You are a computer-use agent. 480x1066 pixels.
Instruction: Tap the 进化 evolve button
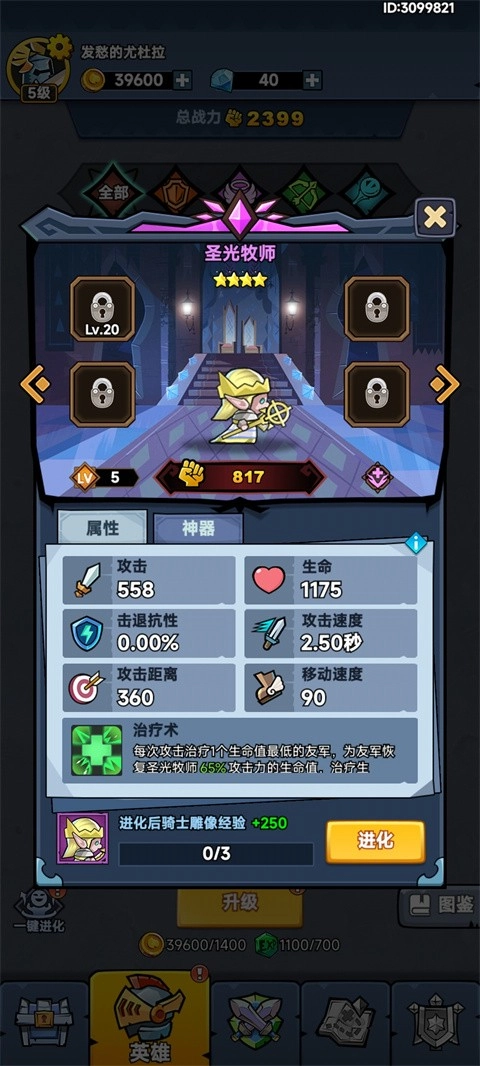[x=375, y=841]
